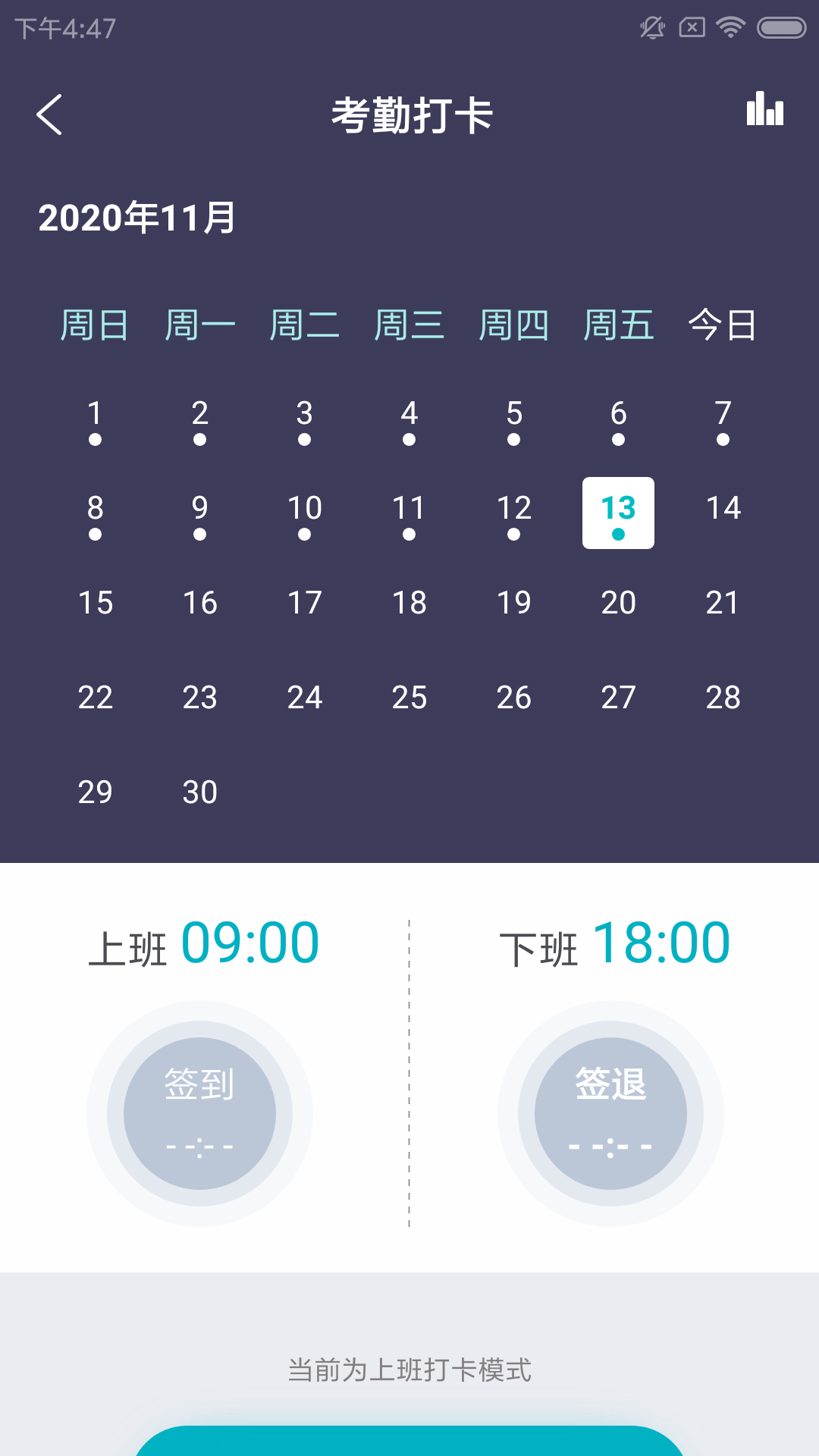Tap 今日 to jump to today
This screenshot has width=819, height=1456.
click(720, 325)
